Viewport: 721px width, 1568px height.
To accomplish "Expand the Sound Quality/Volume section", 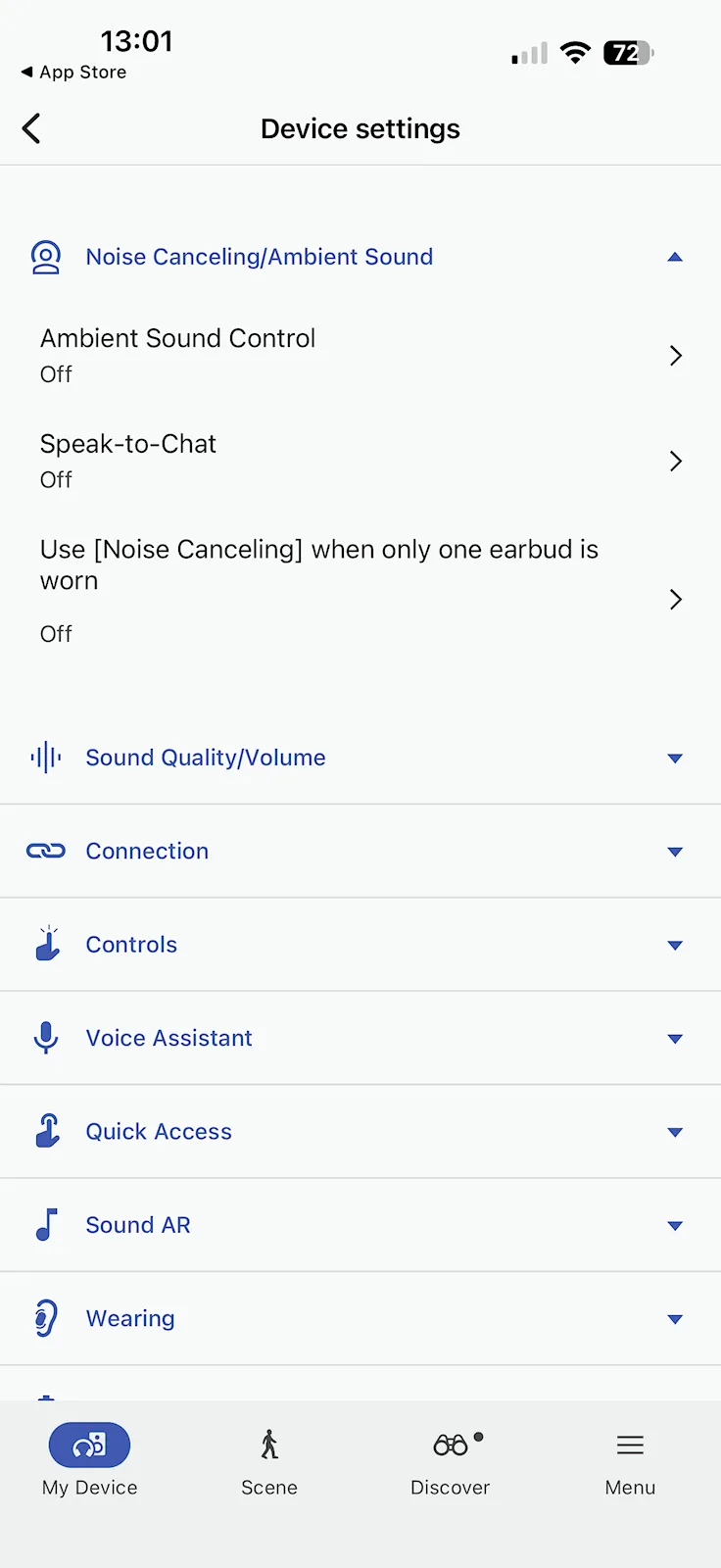I will tap(359, 758).
